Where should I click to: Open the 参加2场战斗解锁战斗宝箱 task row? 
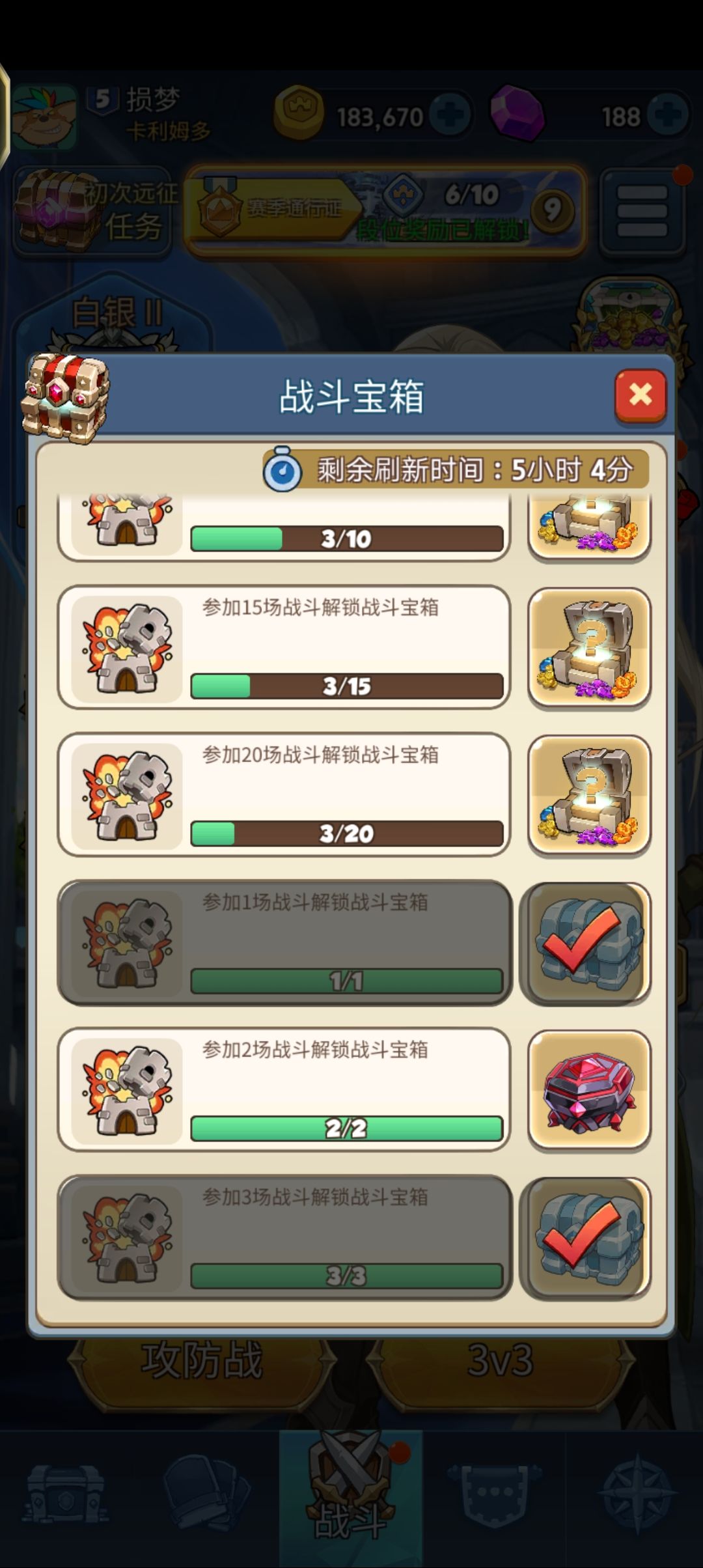pyautogui.click(x=284, y=1090)
